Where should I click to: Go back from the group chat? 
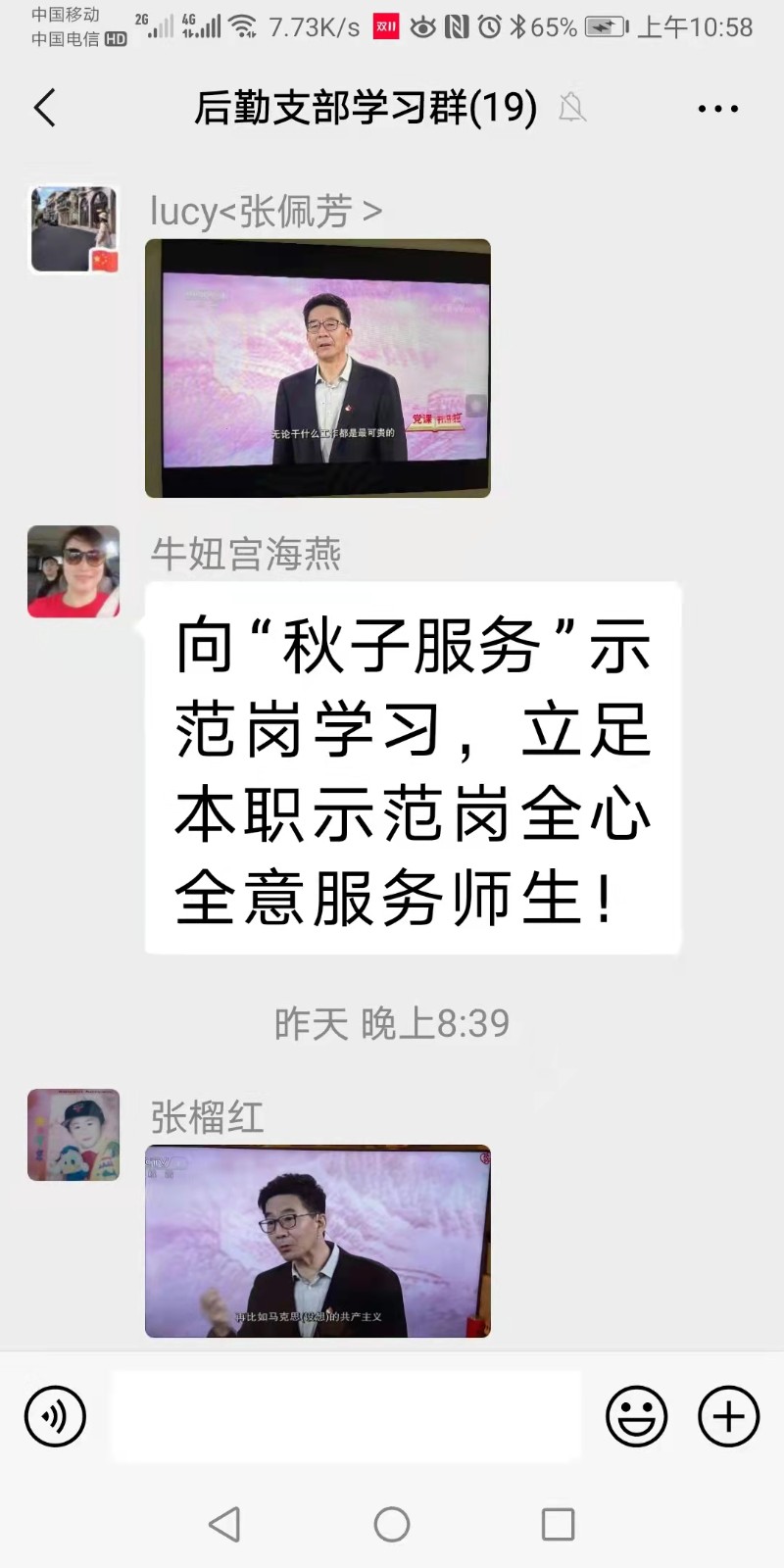point(45,108)
